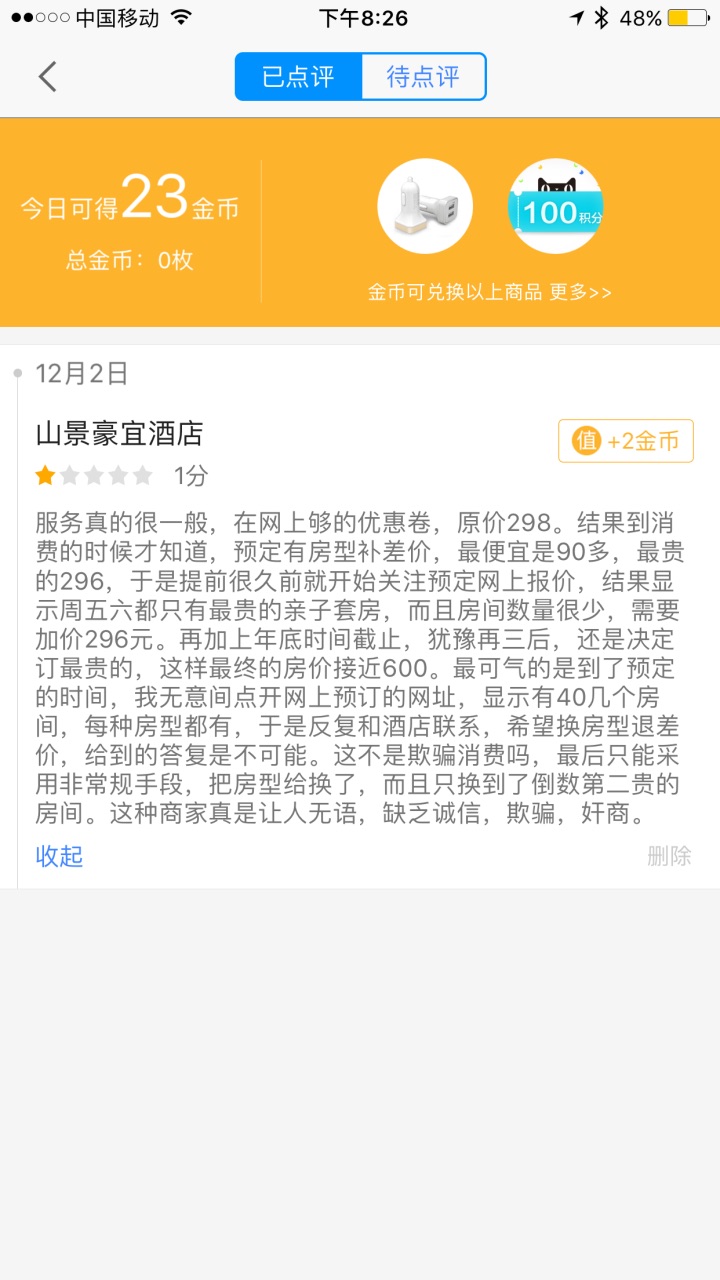Switch to the 待点评 tab
This screenshot has height=1280, width=720.
coord(423,77)
